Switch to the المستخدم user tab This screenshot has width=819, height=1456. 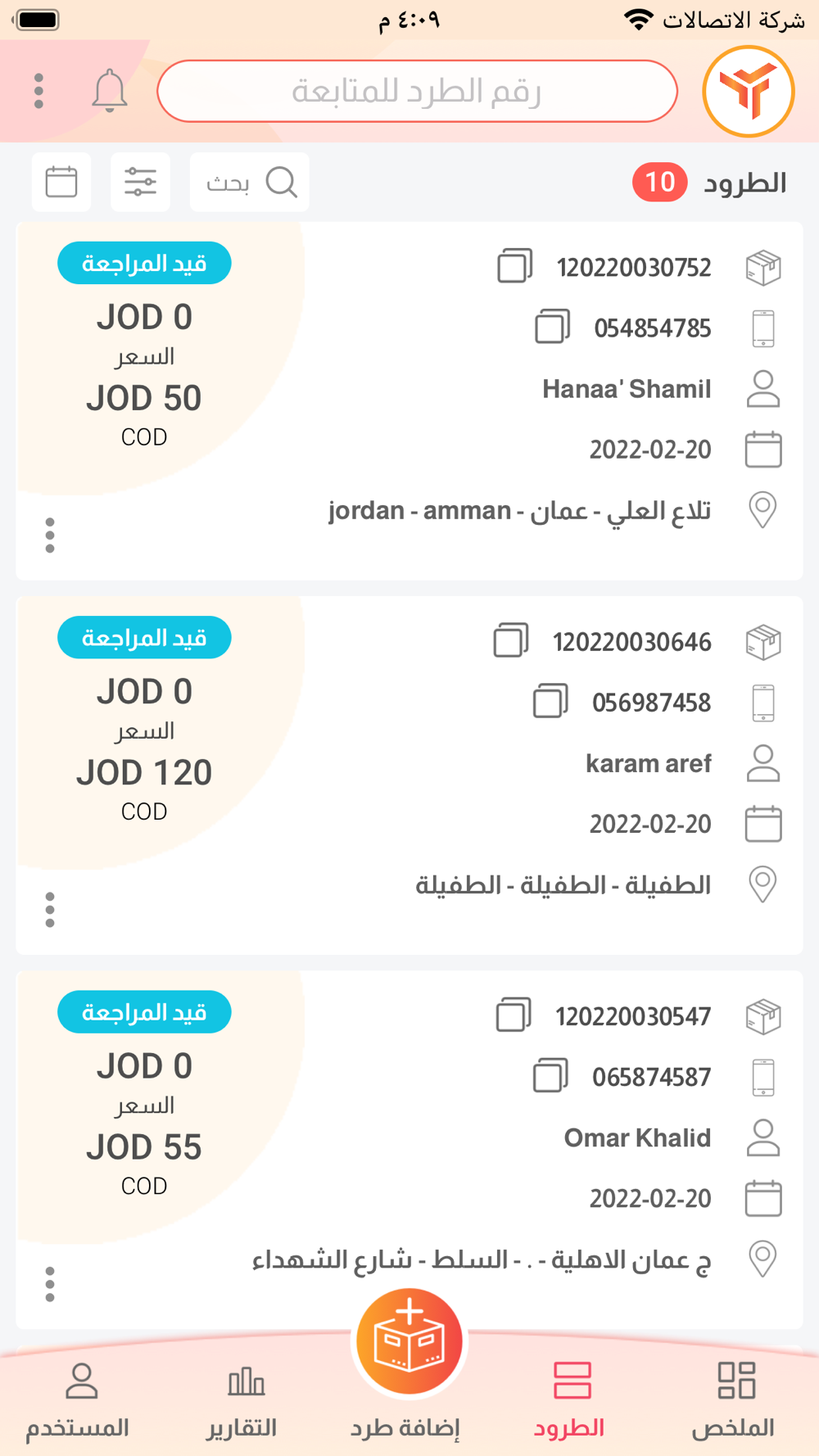point(79,1399)
